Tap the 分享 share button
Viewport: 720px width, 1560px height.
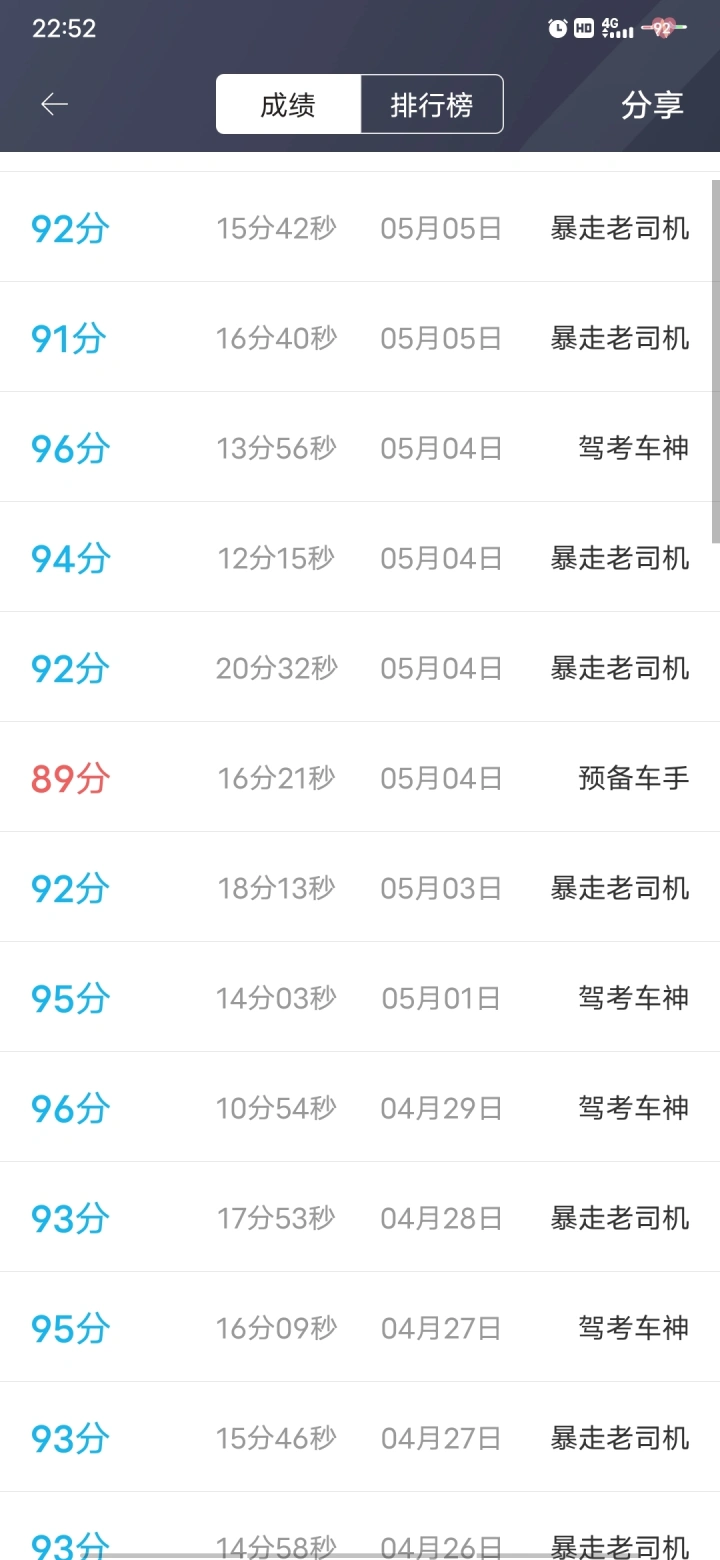[652, 105]
